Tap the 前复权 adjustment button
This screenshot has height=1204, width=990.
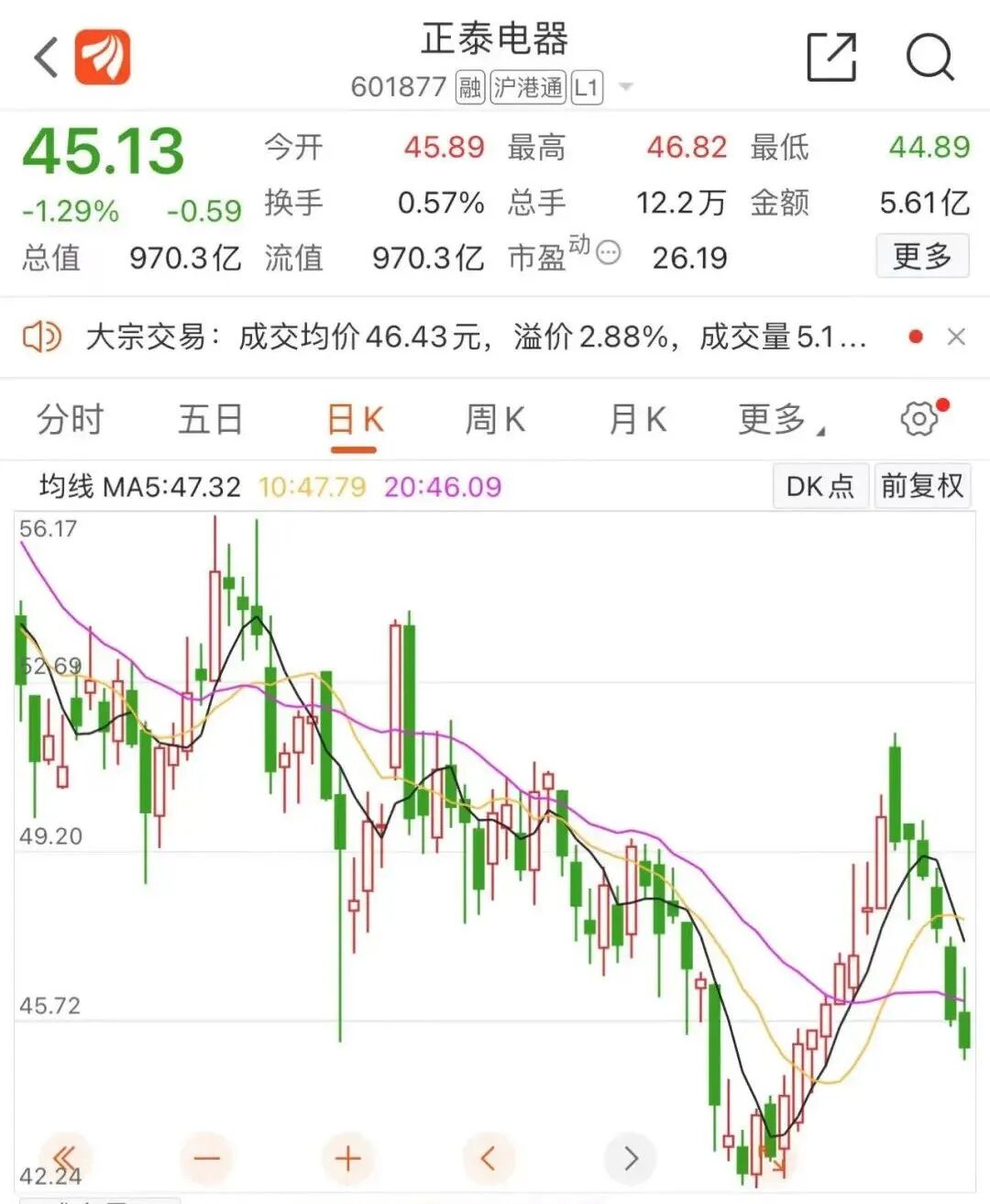(x=922, y=485)
